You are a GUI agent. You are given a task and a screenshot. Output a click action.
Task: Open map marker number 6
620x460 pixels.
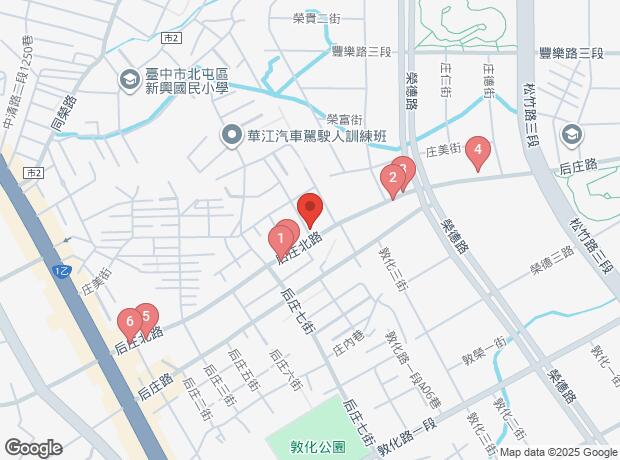127,322
